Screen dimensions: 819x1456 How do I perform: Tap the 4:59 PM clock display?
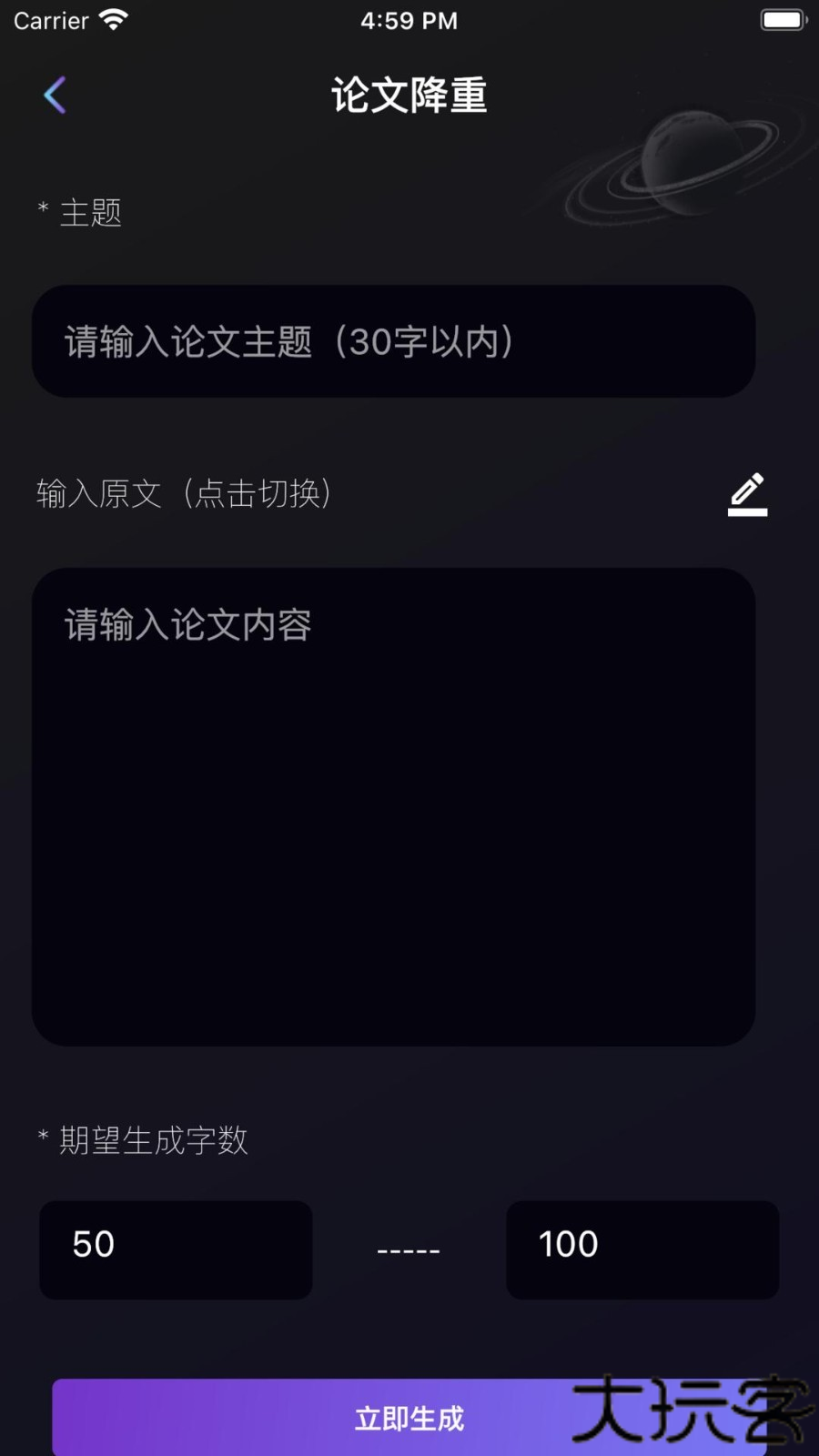[x=409, y=20]
